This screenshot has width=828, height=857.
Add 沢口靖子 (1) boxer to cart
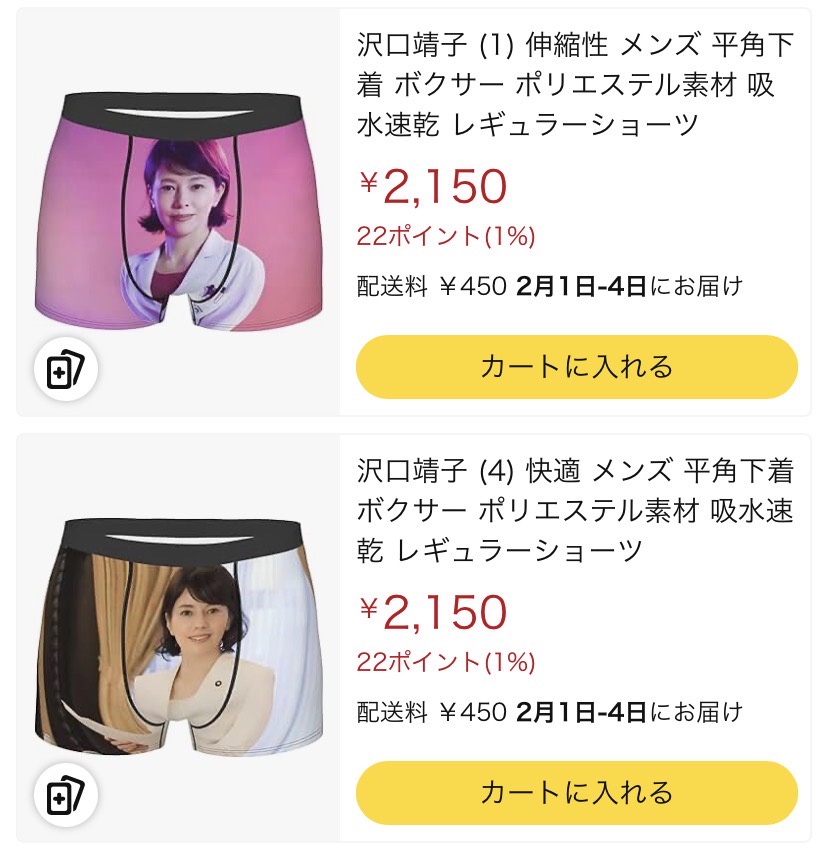576,367
